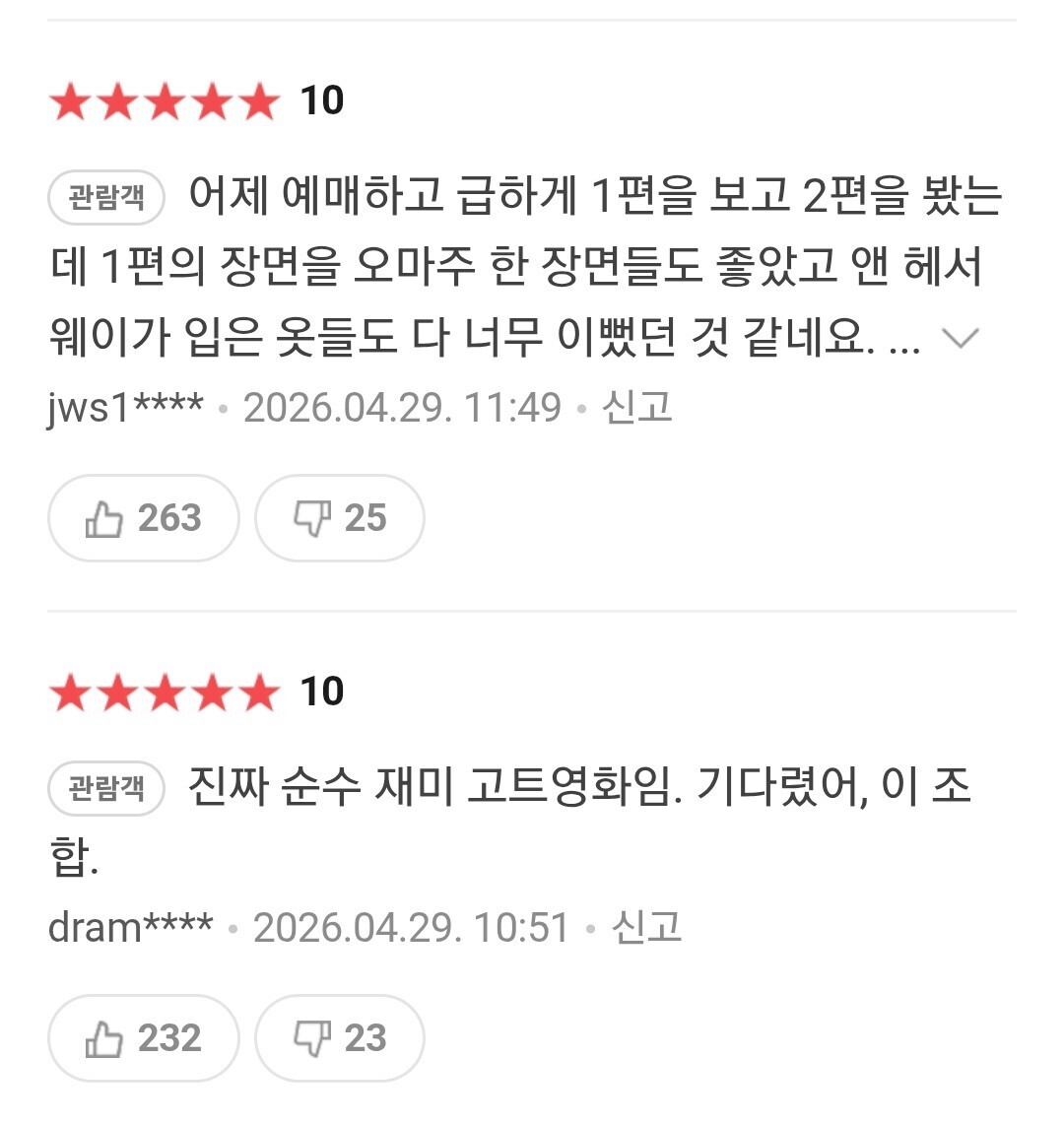Screen dimensions: 1064x1123
Task: Like the review with 263 likes
Action: [143, 518]
